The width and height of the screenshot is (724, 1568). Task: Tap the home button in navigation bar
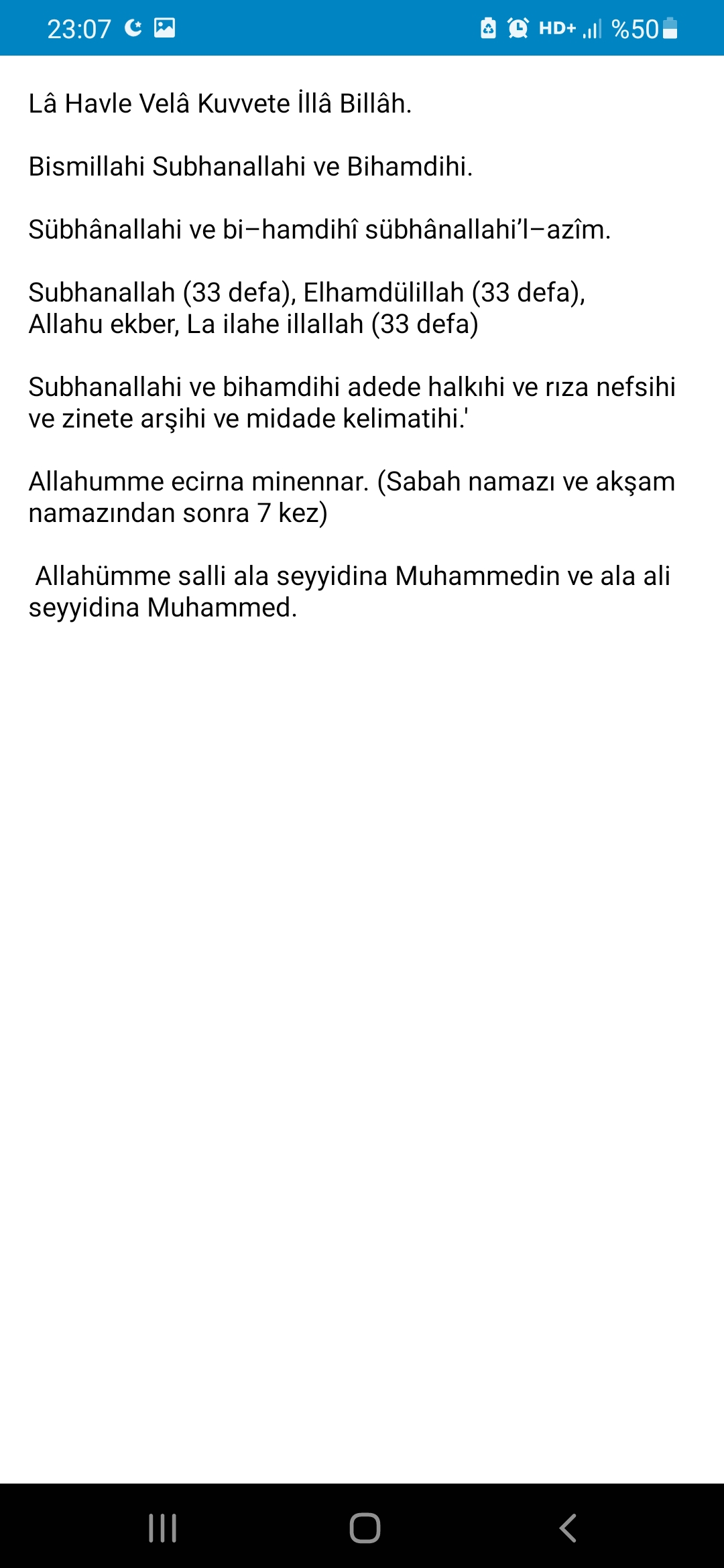(x=365, y=1528)
